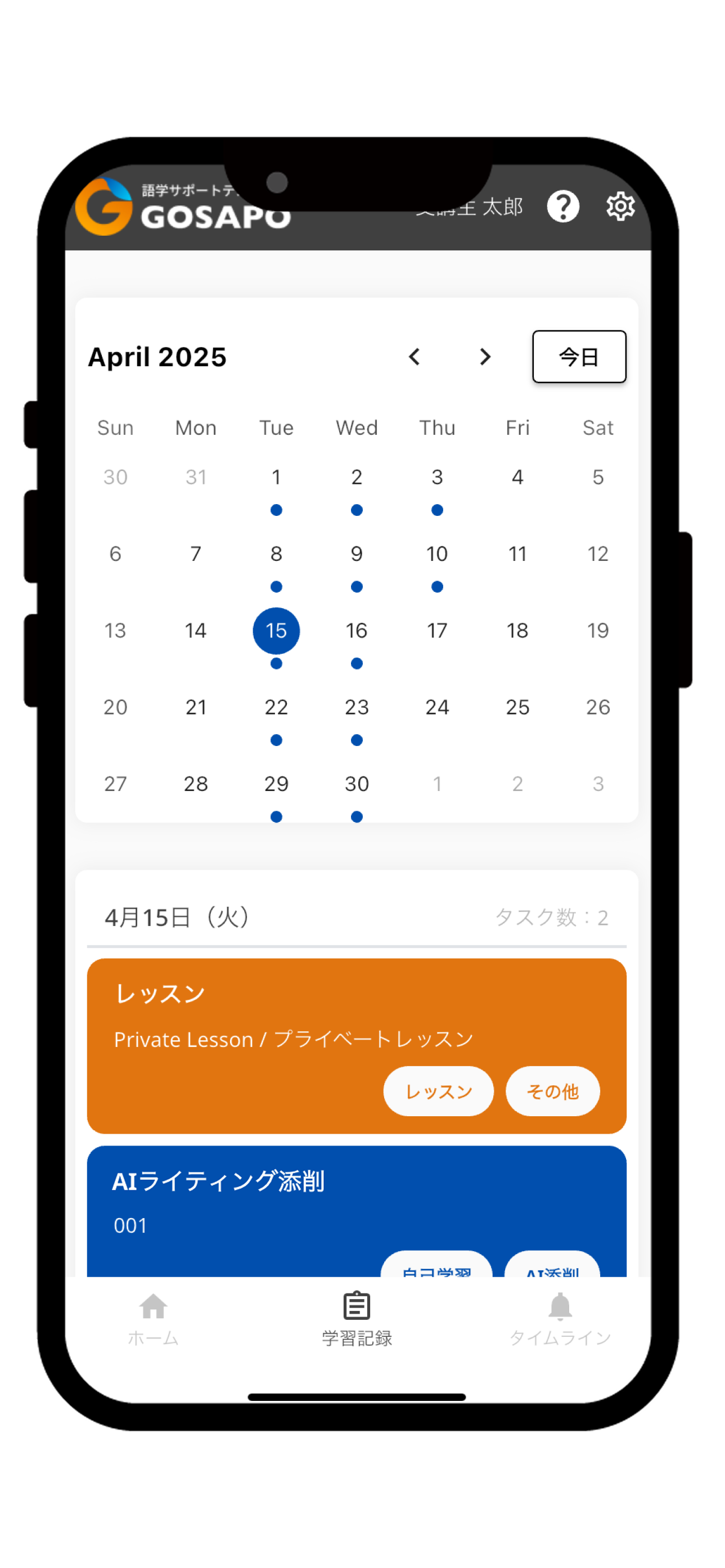This screenshot has width=725, height=1568.
Task: Go to the next month
Action: click(x=484, y=357)
